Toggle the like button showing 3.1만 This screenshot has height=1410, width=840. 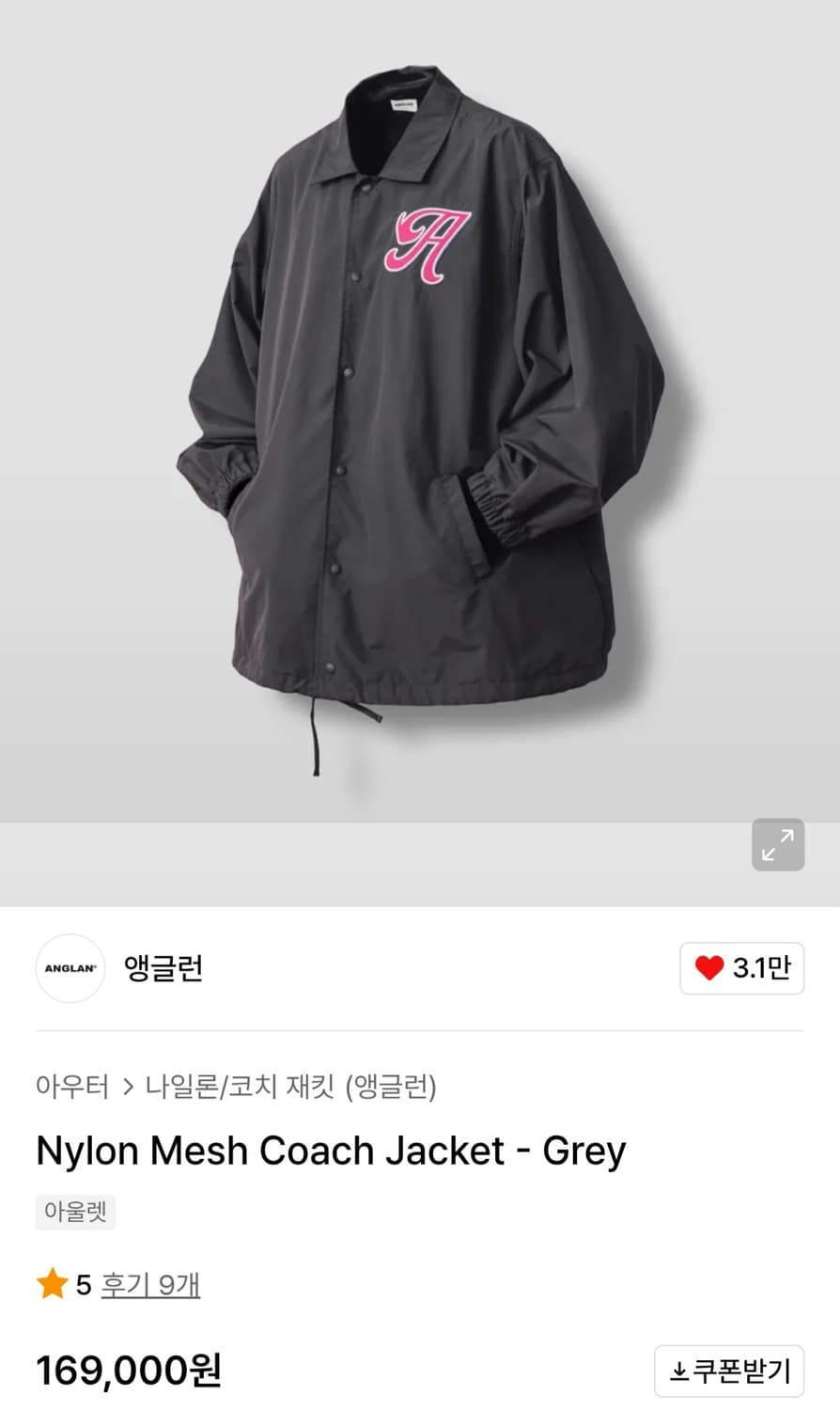742,968
